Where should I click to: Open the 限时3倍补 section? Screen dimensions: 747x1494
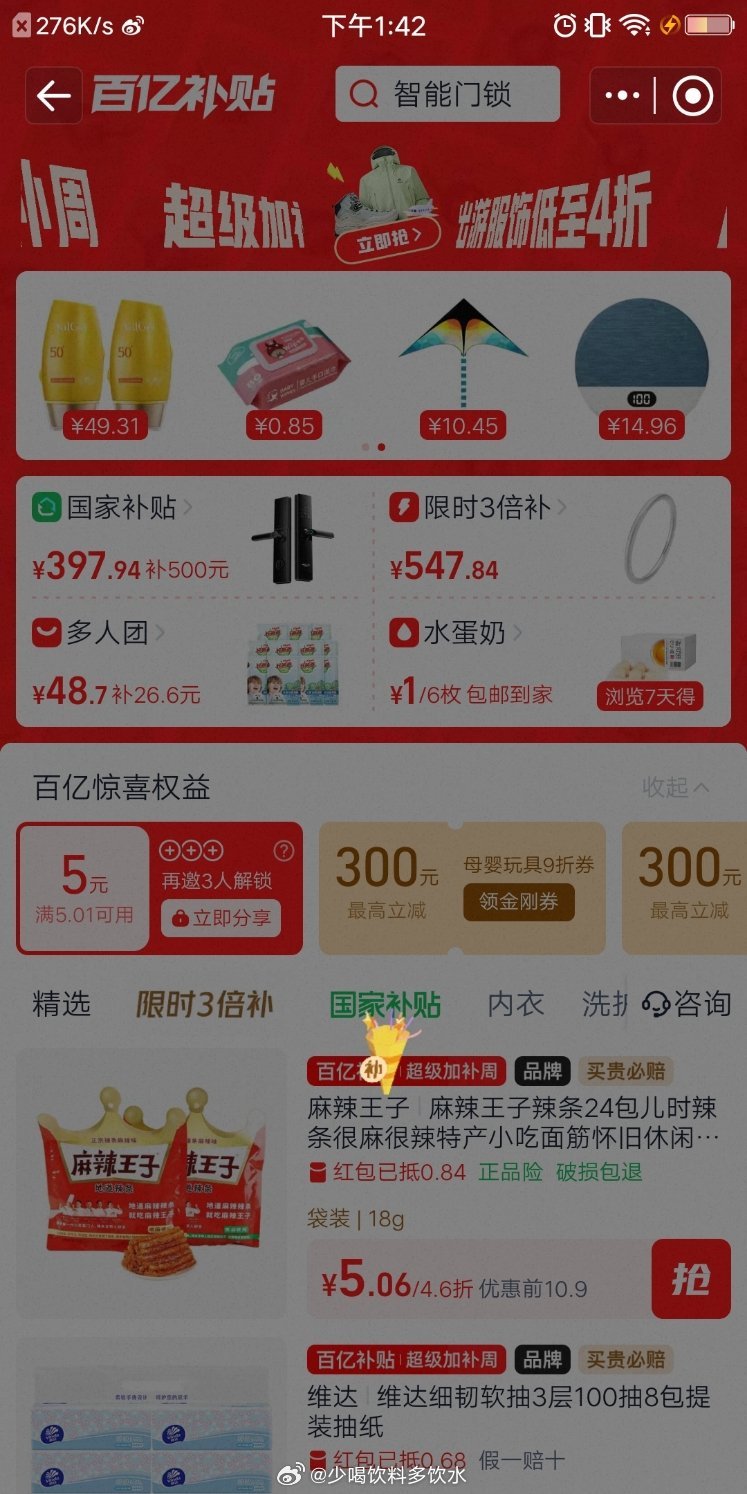click(486, 508)
